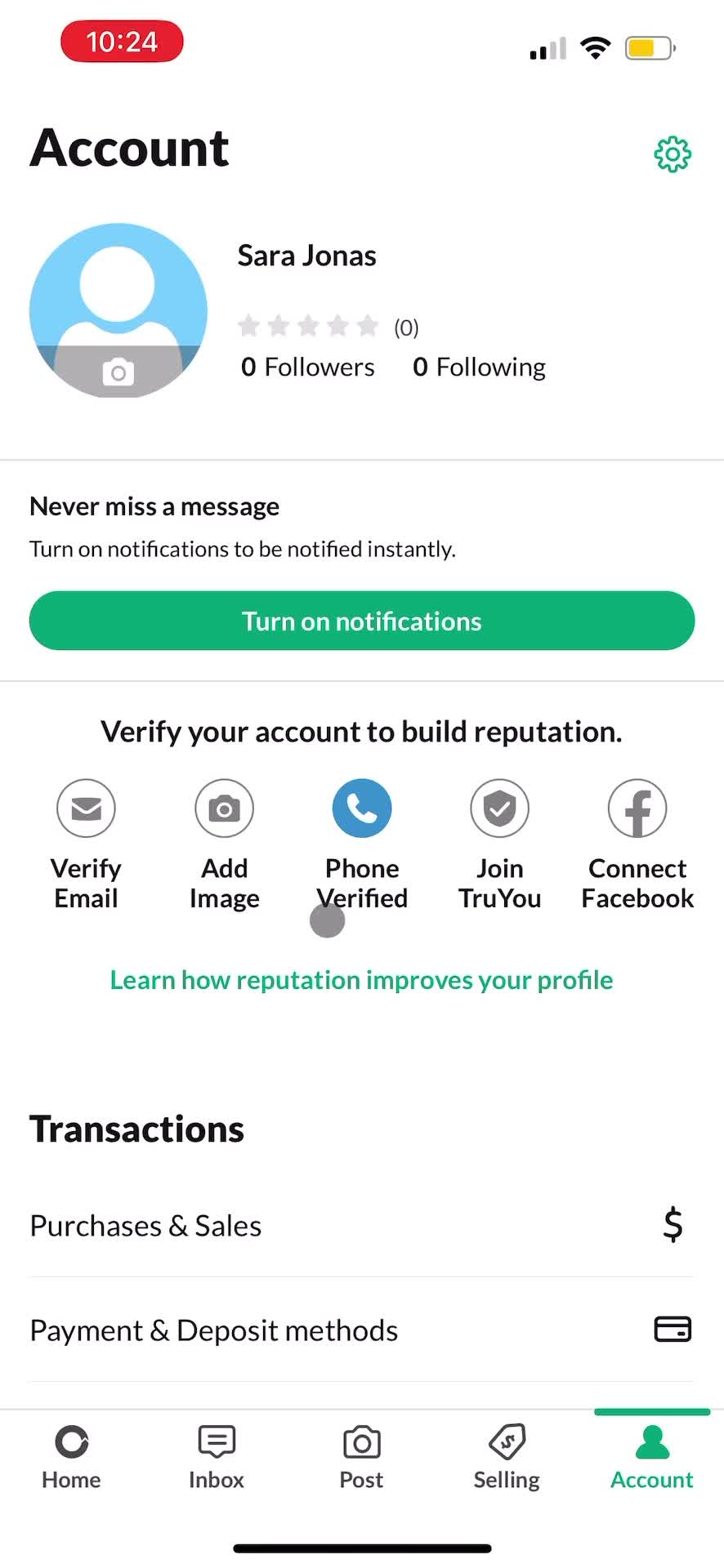Select the Account tab
Screen dimensions: 724x1568
651,1458
